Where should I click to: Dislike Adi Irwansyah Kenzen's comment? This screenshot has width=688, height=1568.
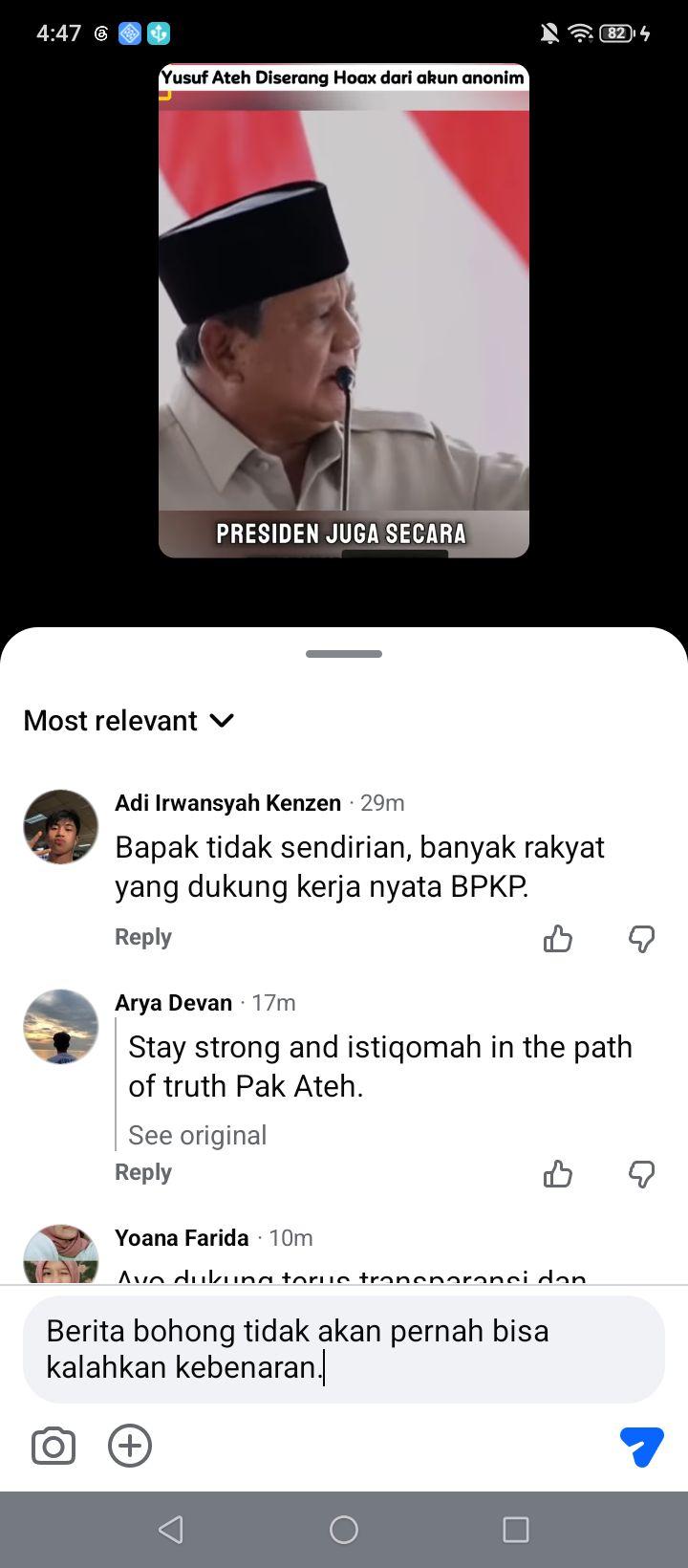click(x=641, y=939)
